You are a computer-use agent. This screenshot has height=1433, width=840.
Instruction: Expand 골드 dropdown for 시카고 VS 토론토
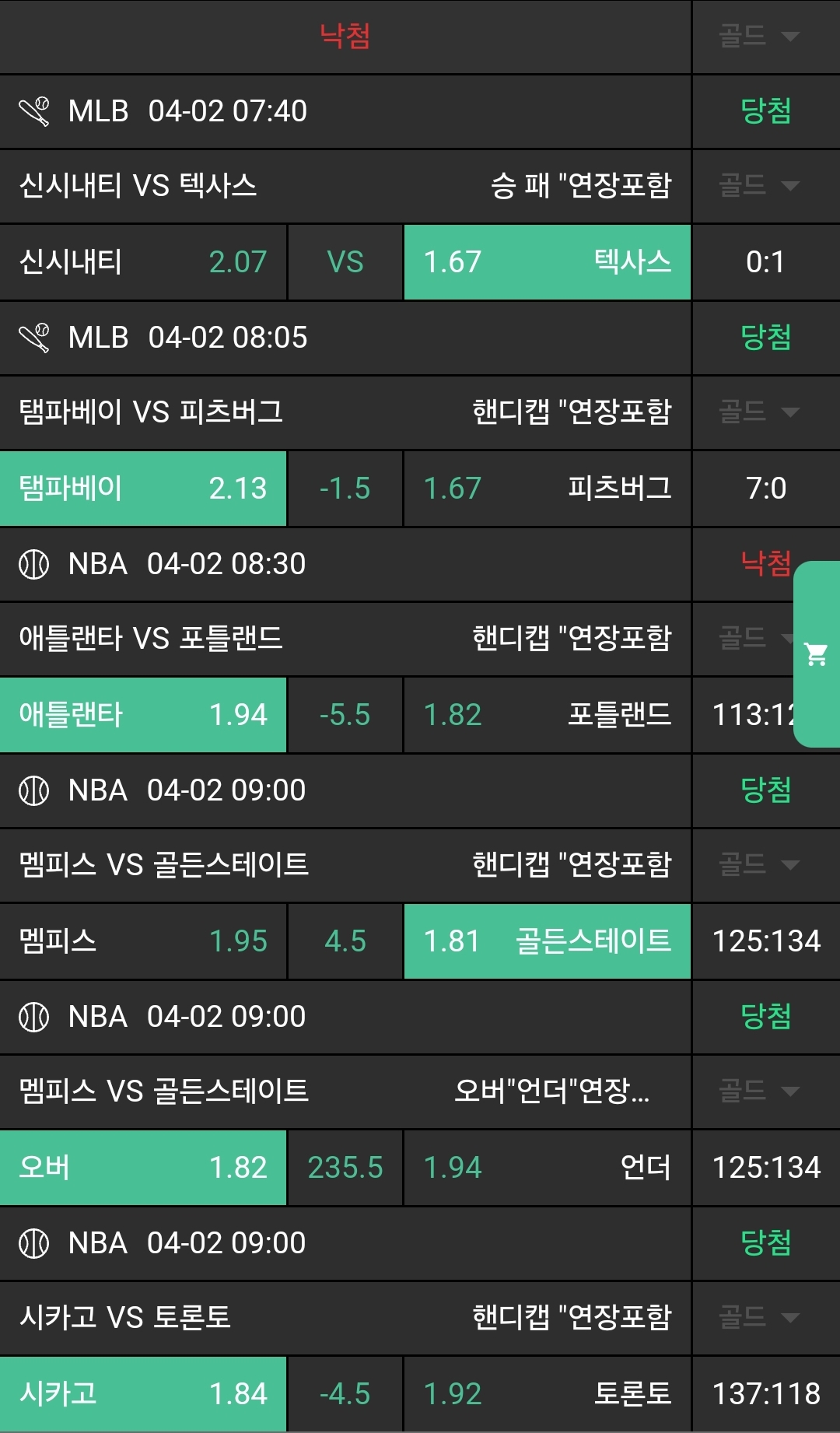pyautogui.click(x=758, y=1317)
